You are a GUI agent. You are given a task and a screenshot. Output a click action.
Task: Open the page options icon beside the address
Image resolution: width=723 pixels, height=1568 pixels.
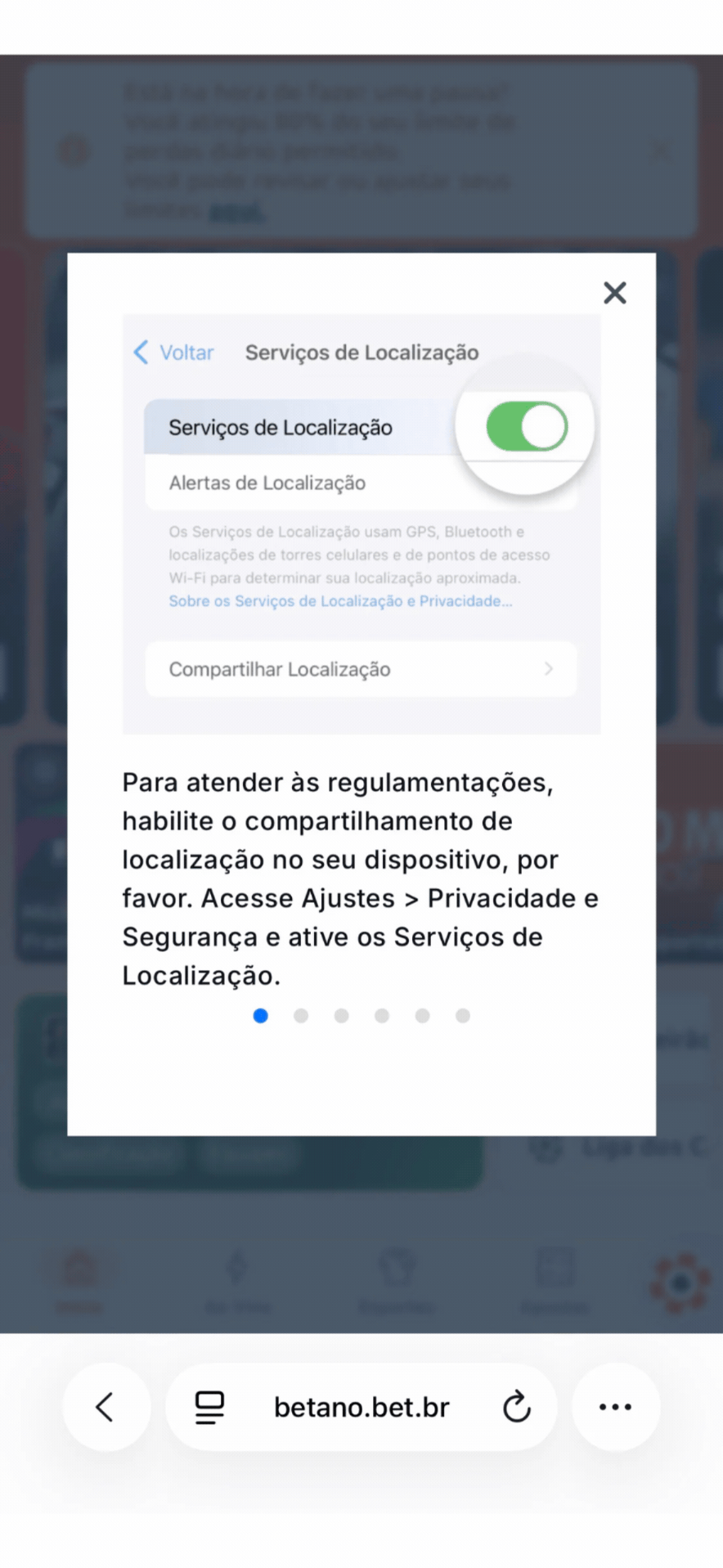[x=209, y=1407]
